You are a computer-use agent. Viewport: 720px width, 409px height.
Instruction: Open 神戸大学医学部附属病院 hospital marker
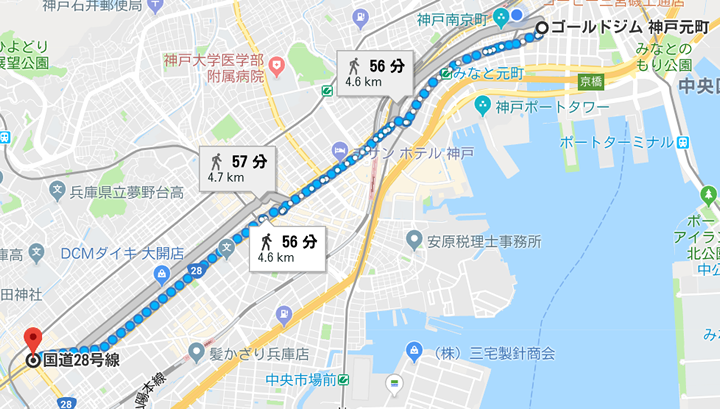(x=277, y=68)
